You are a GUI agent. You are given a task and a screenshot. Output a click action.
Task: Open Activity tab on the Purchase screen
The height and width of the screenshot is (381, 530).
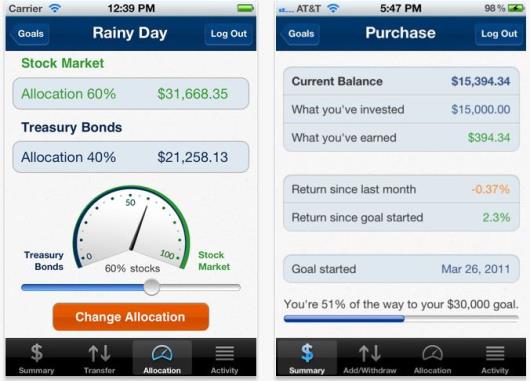point(495,358)
